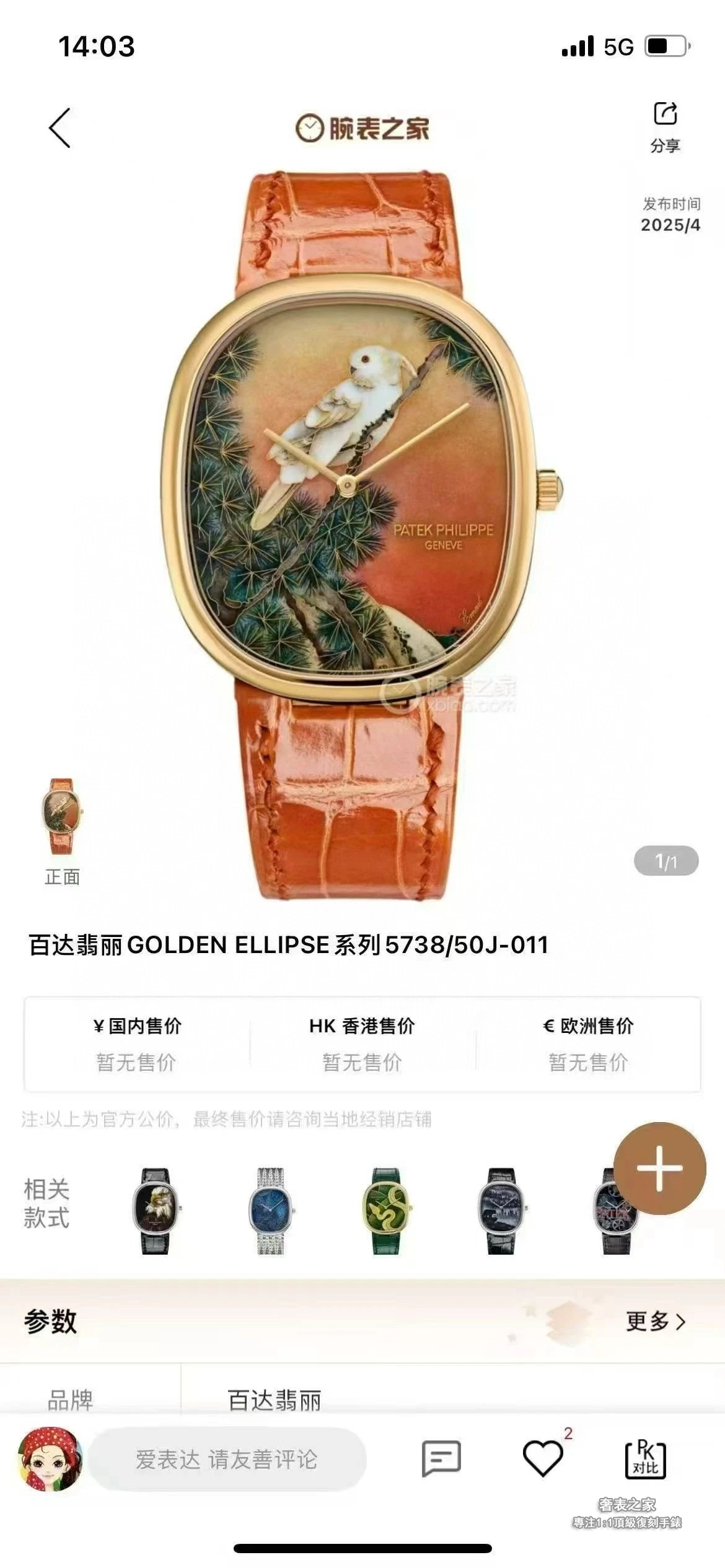Go back to the previous page
The height and width of the screenshot is (1568, 725).
(60, 128)
